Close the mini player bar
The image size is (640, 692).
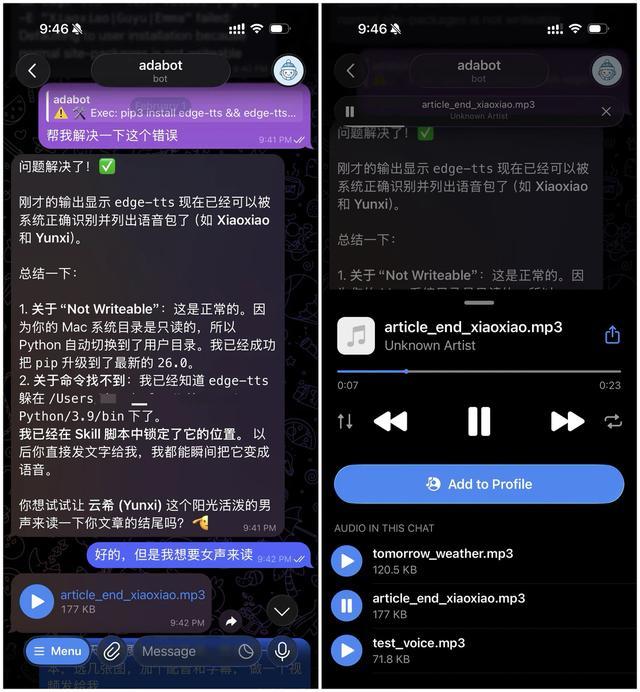[606, 111]
